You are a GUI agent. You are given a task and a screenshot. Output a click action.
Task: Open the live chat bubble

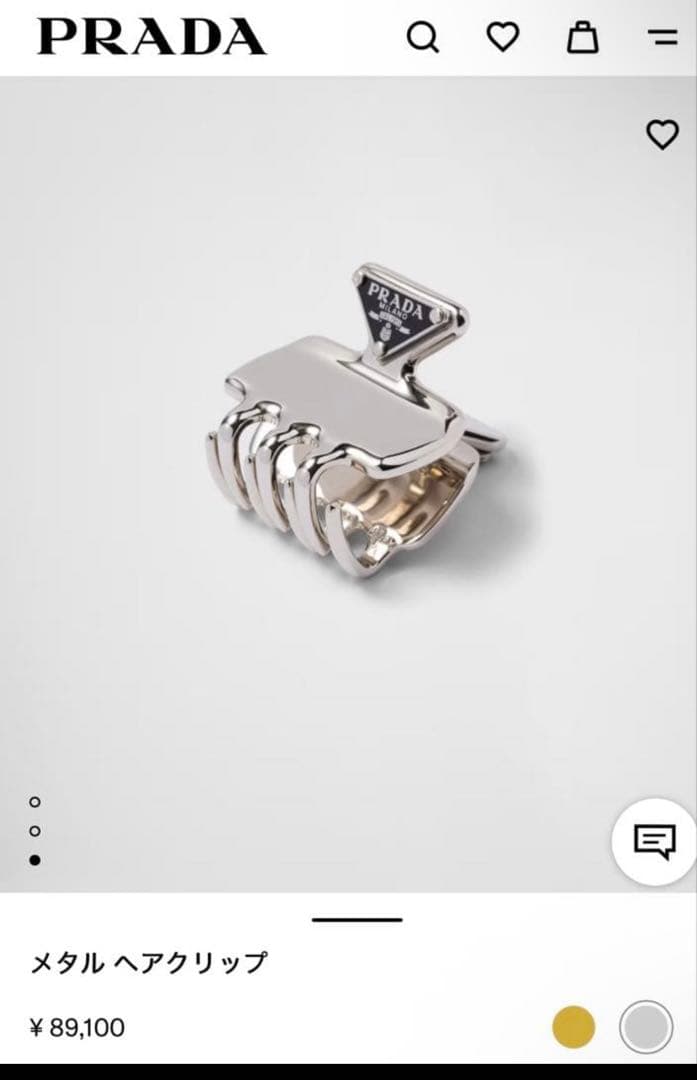point(654,842)
